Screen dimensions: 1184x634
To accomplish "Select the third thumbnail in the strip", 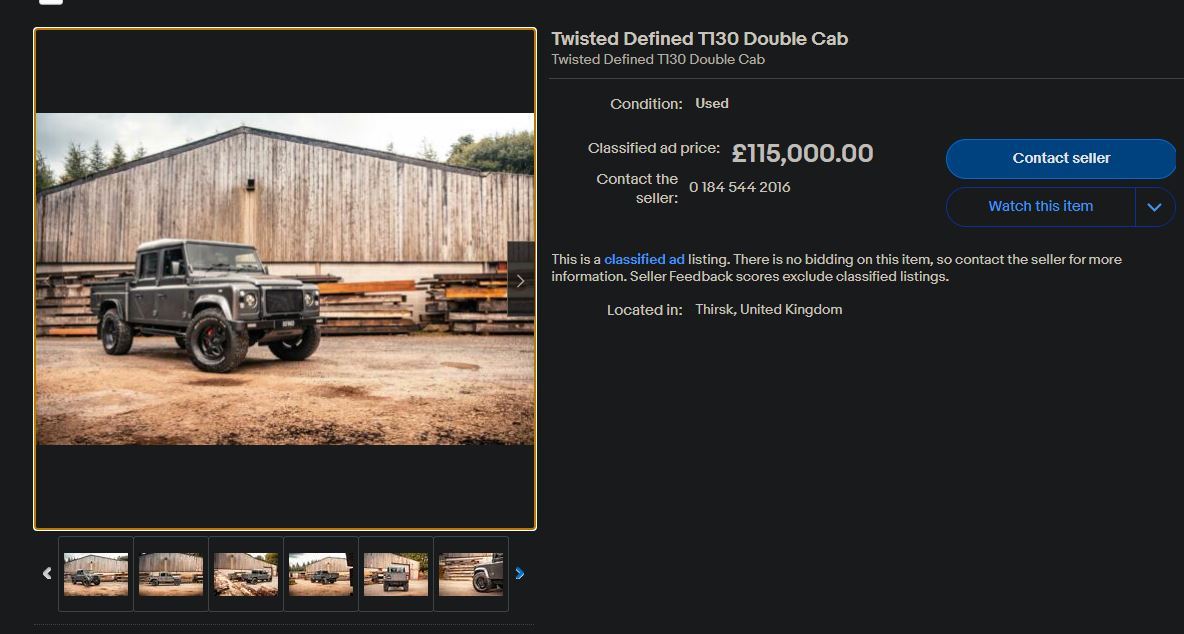I will 246,574.
